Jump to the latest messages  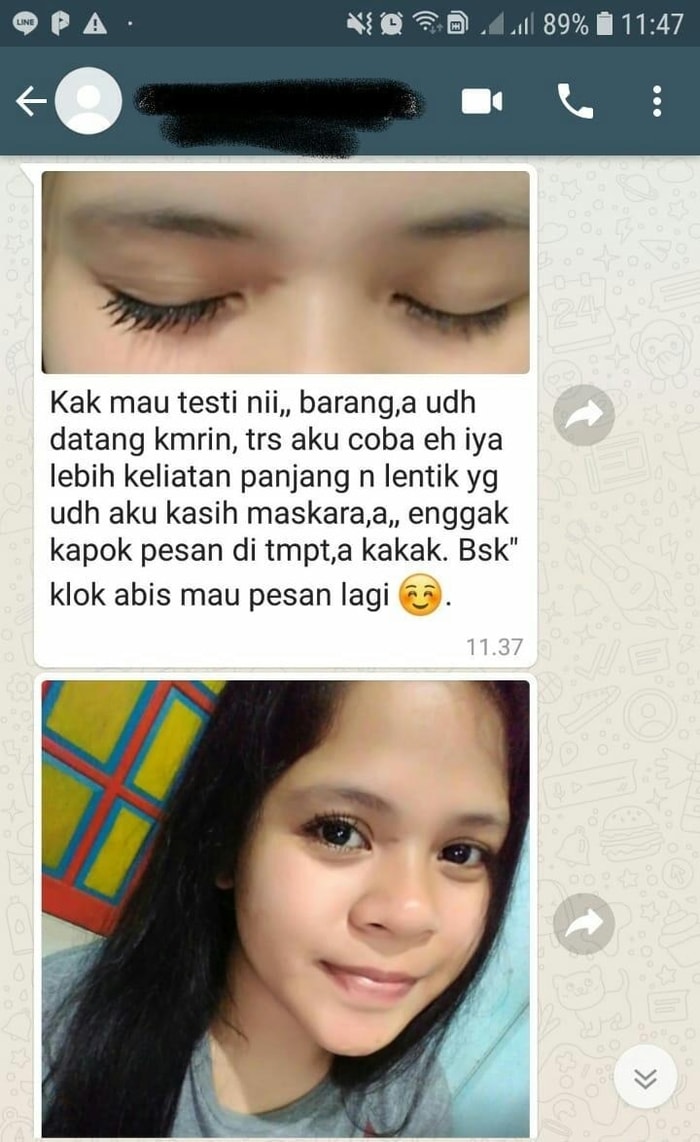click(646, 1078)
